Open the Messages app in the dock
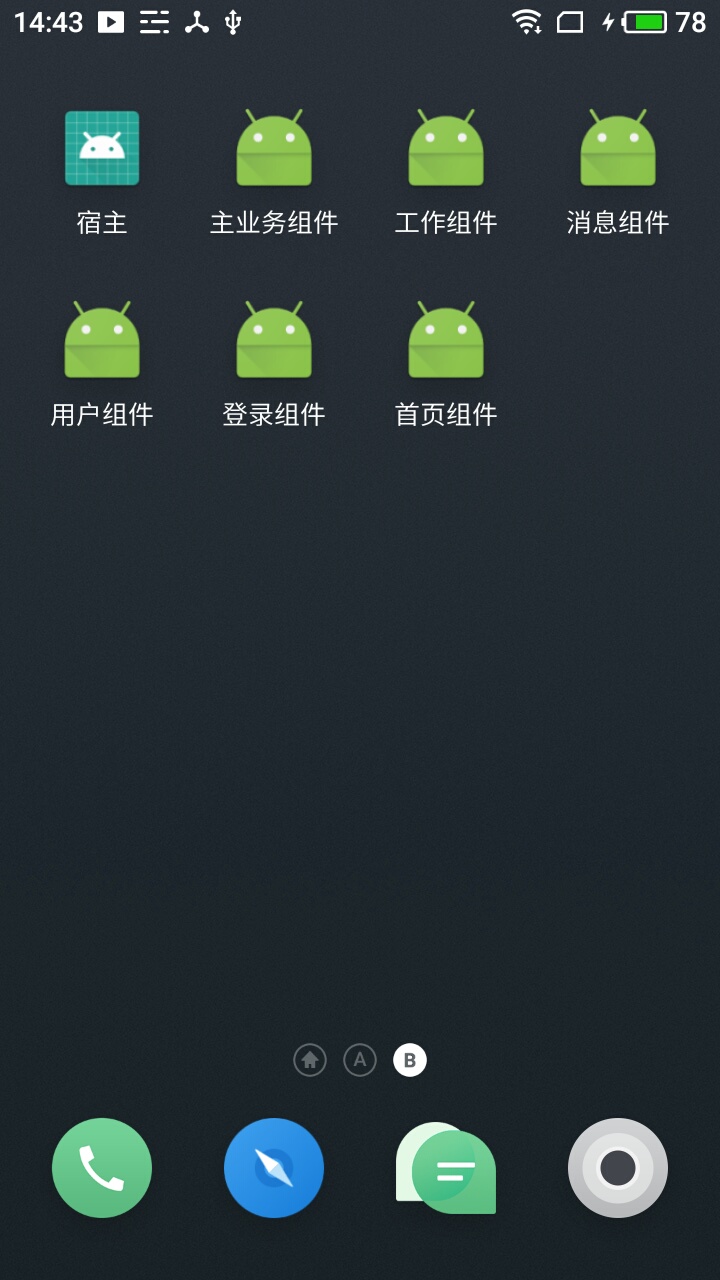The image size is (720, 1280). pos(446,1168)
